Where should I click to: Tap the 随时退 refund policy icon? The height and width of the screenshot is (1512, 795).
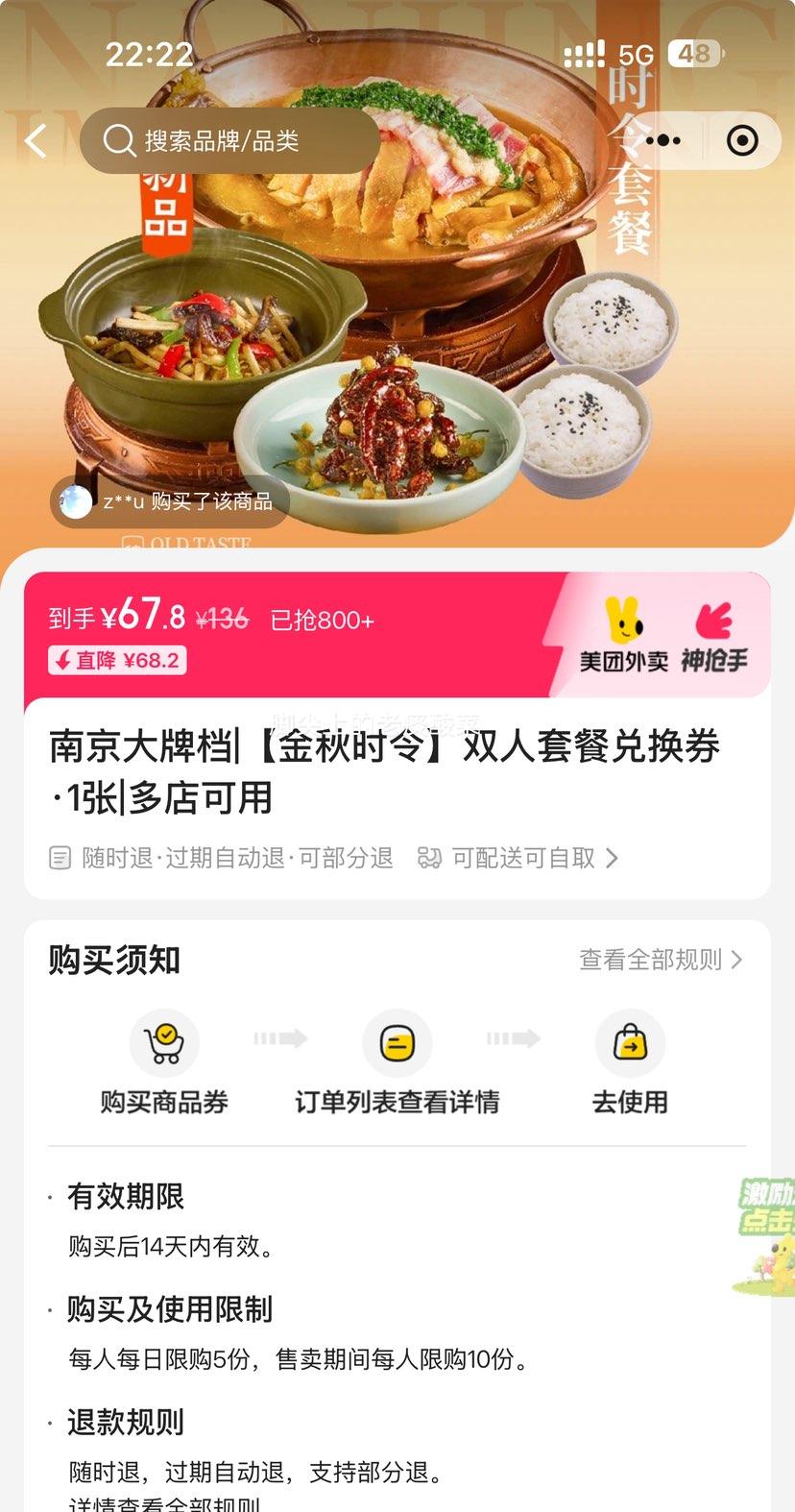pyautogui.click(x=60, y=858)
